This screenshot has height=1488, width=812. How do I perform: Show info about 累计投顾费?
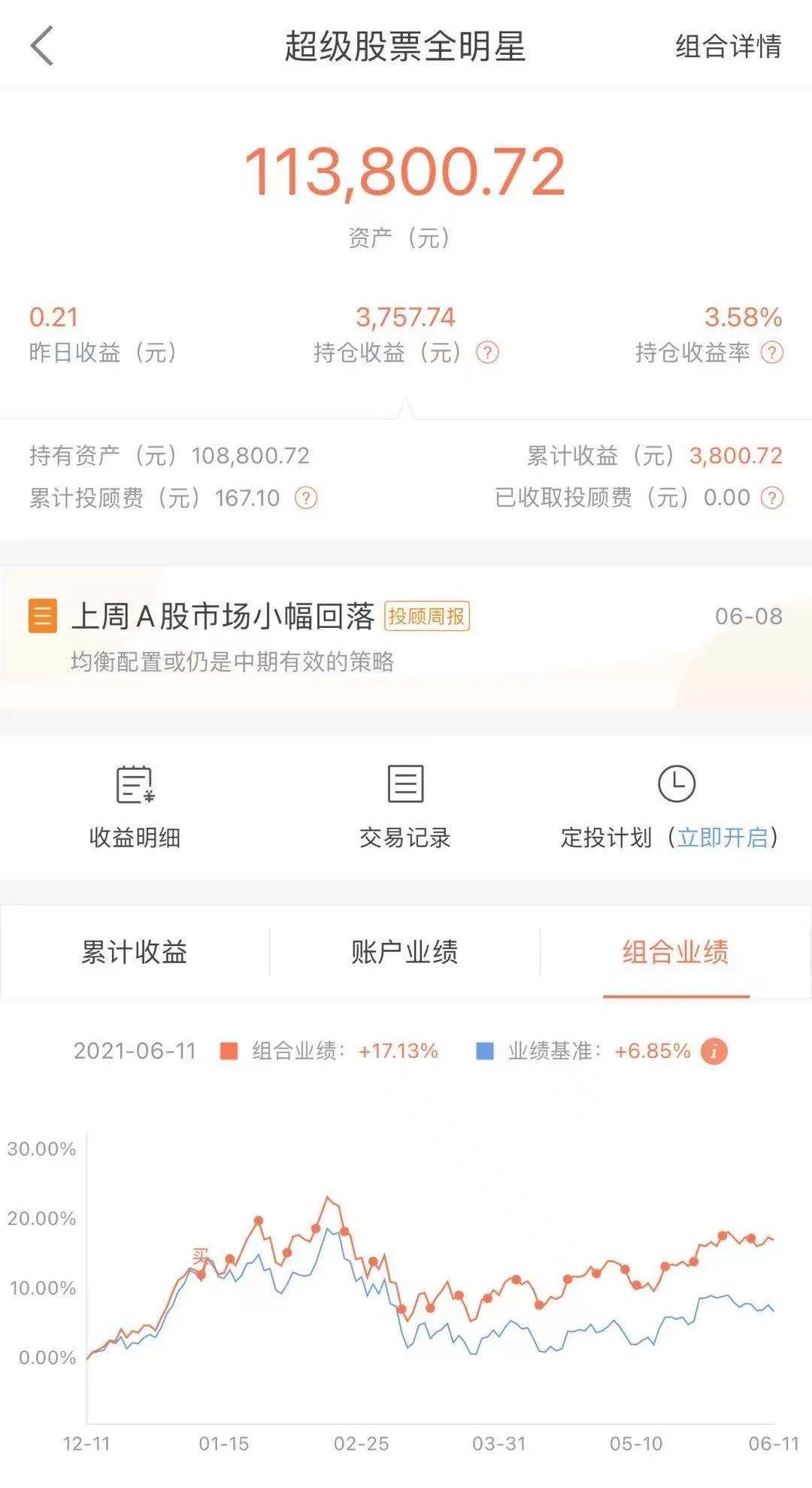[x=305, y=498]
